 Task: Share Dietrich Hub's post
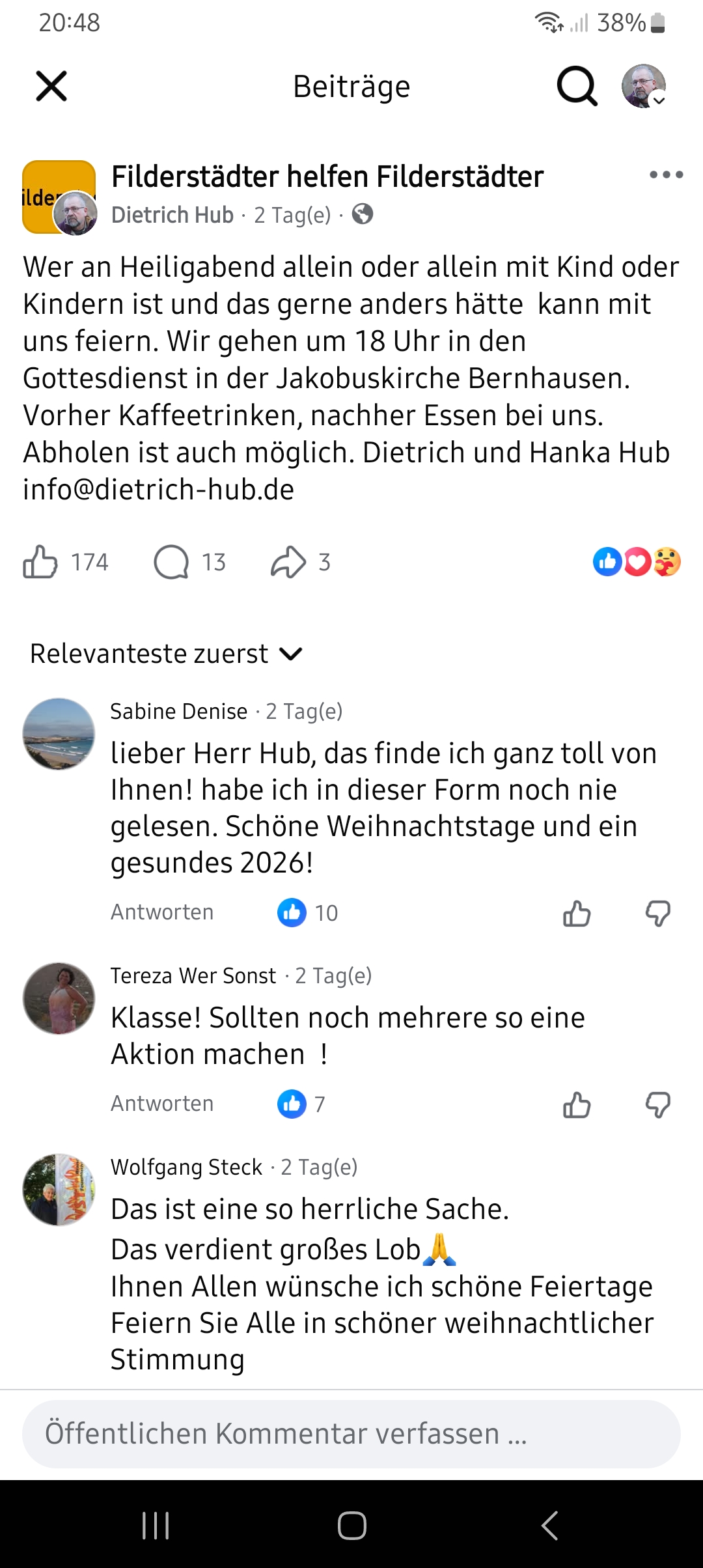(x=288, y=562)
